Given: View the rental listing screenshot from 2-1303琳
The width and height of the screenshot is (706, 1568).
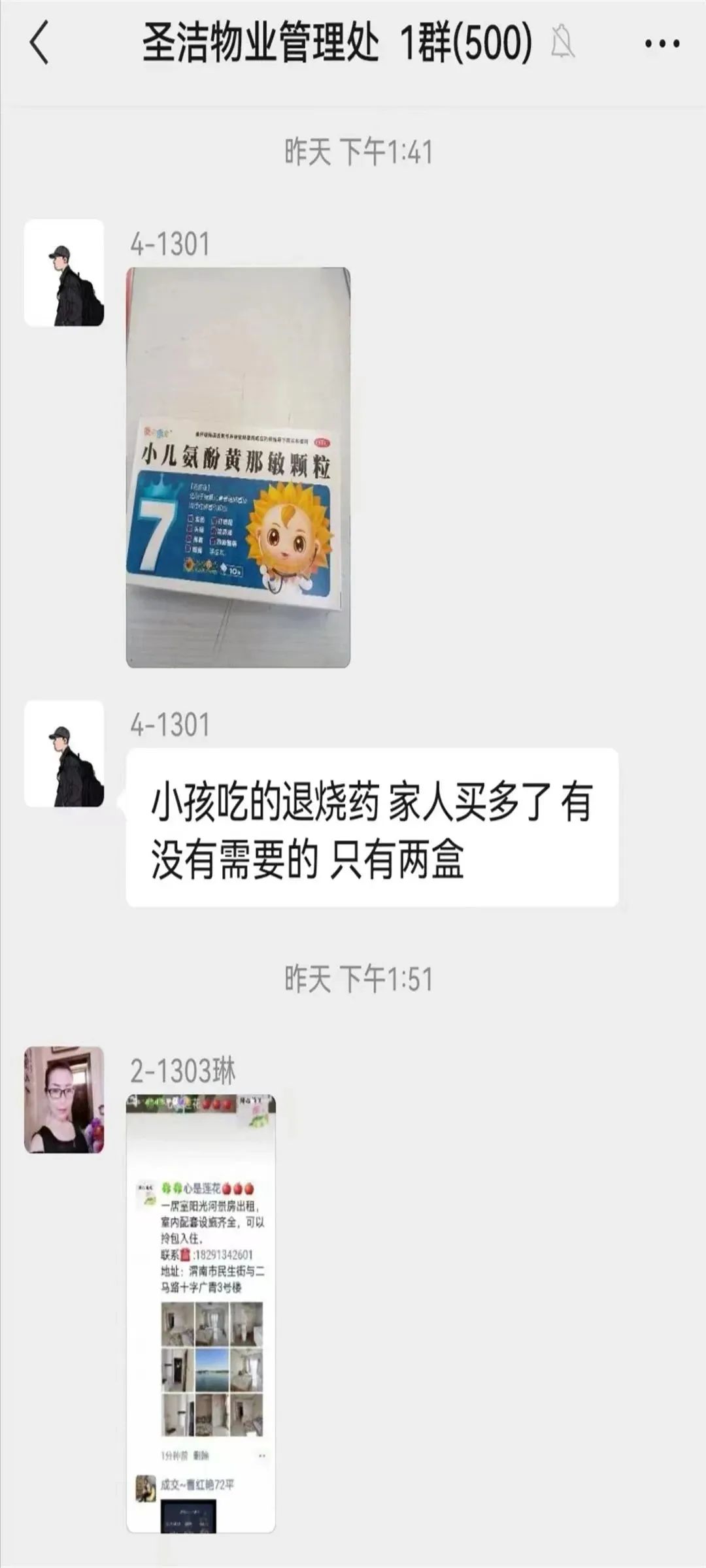Looking at the screenshot, I should tap(201, 1313).
